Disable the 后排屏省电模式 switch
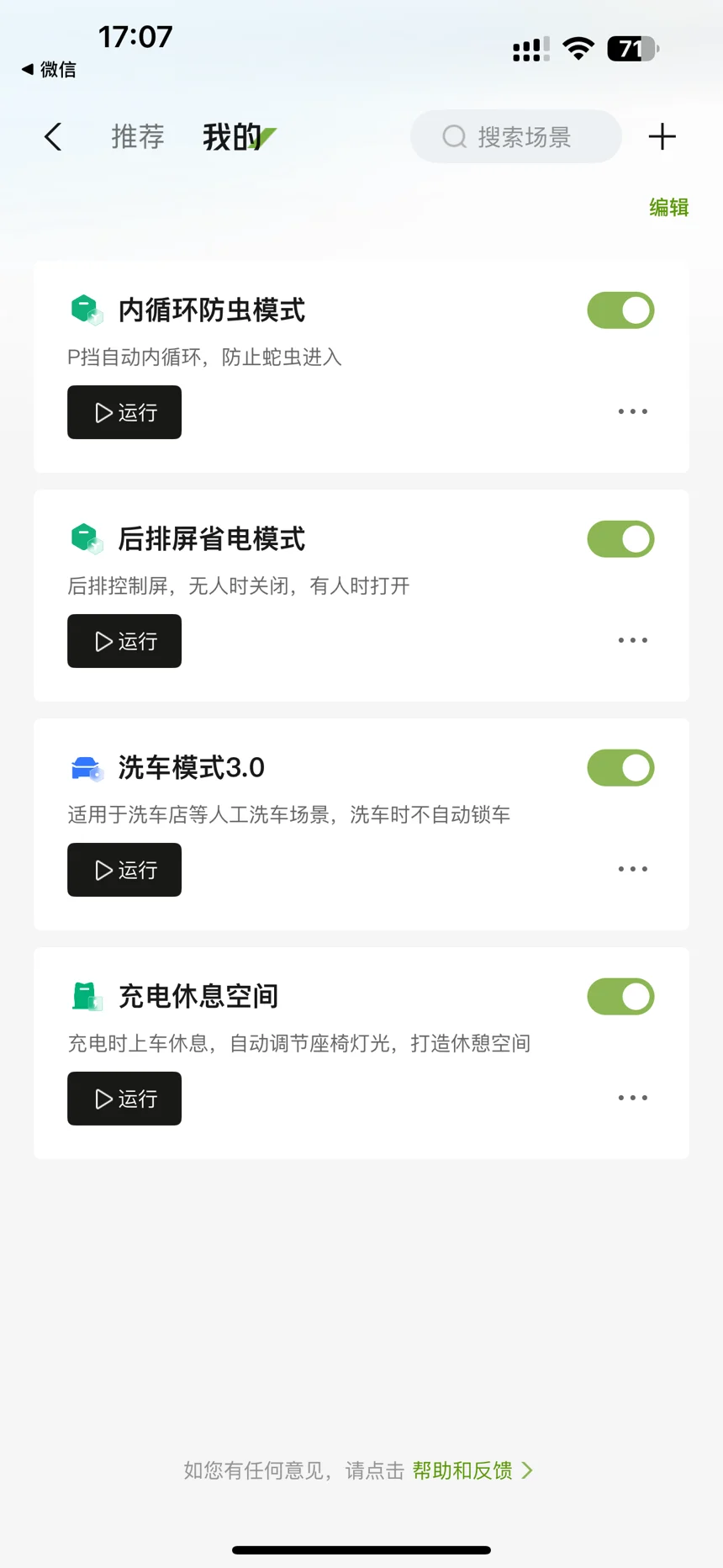723x1568 pixels. pos(620,539)
